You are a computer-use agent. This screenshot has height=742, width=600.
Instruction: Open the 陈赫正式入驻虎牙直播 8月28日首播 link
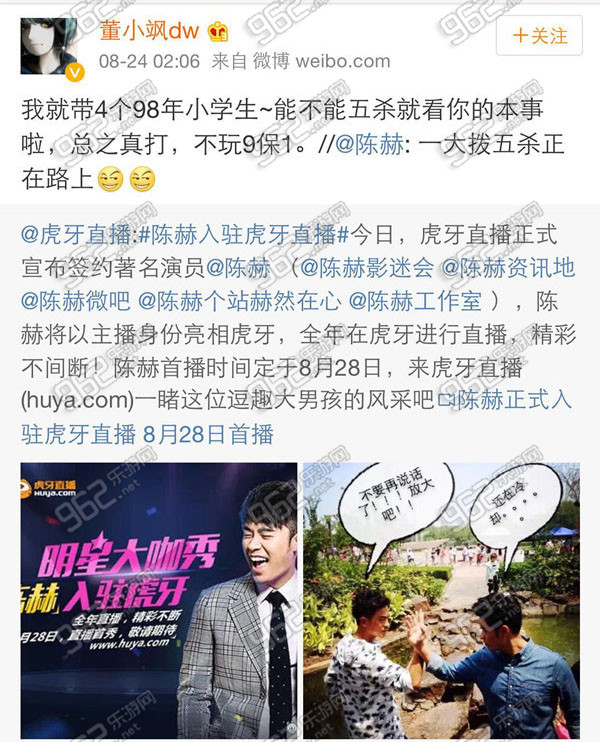coord(300,418)
